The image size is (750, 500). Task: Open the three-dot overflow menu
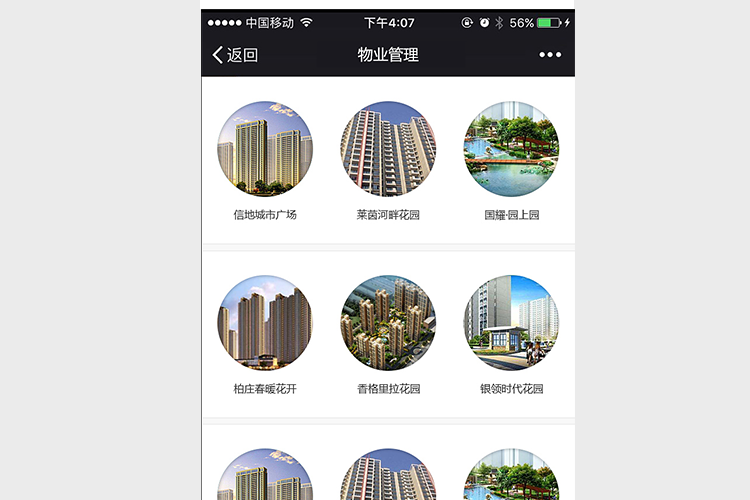click(x=550, y=55)
